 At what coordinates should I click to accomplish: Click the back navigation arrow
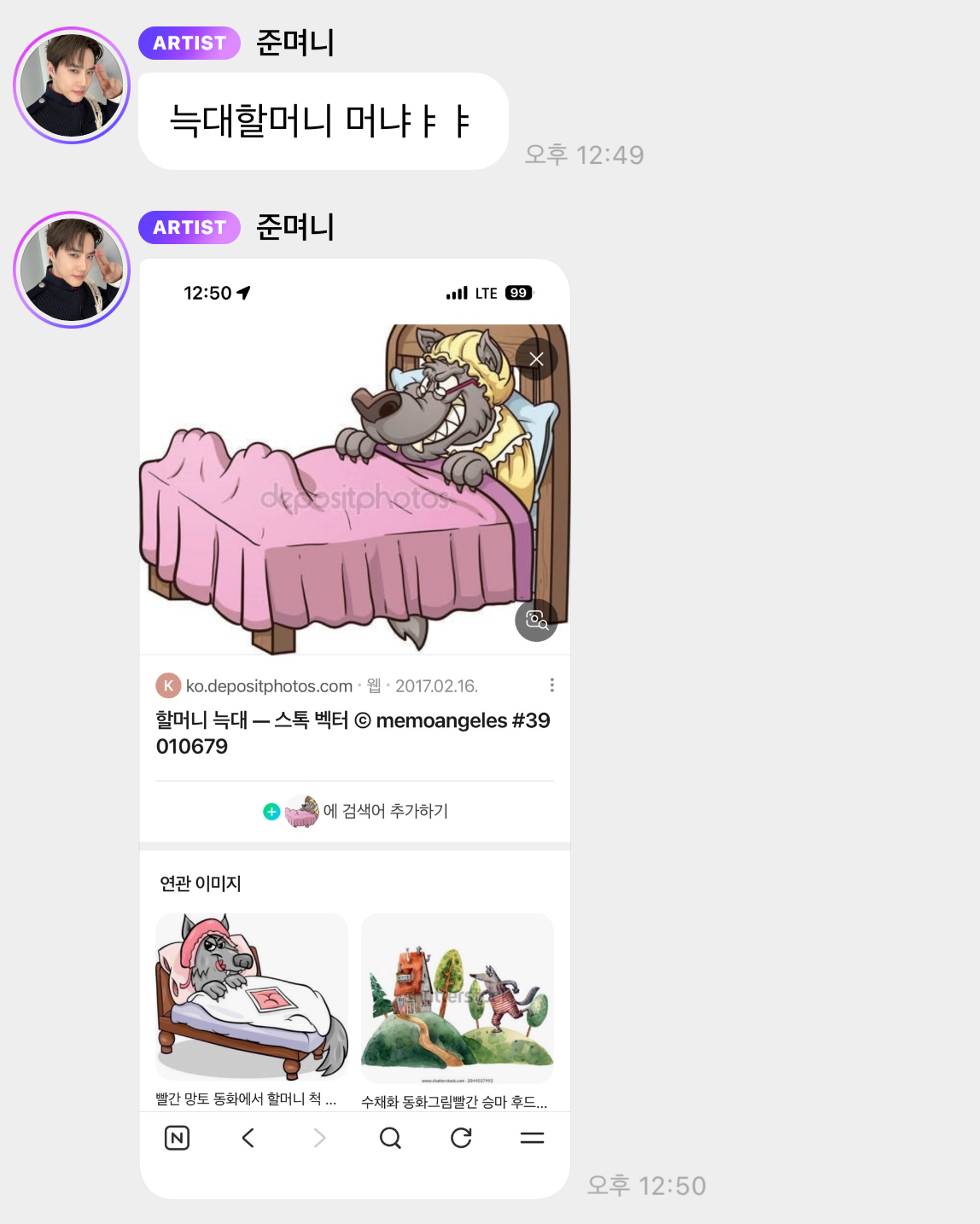pyautogui.click(x=248, y=1137)
